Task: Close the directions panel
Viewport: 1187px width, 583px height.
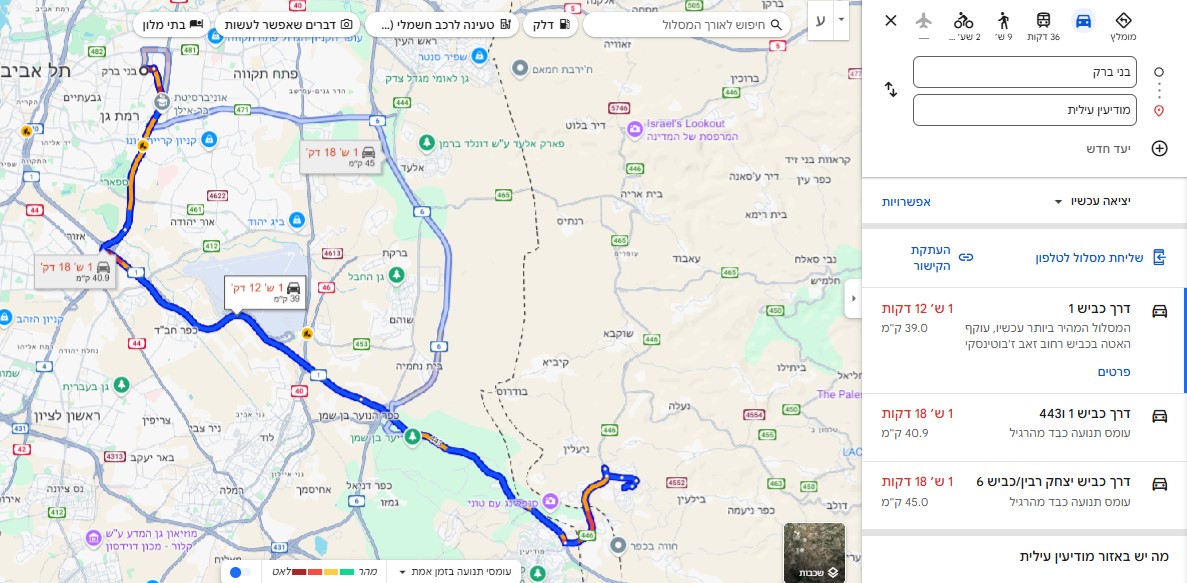Action: pos(891,20)
